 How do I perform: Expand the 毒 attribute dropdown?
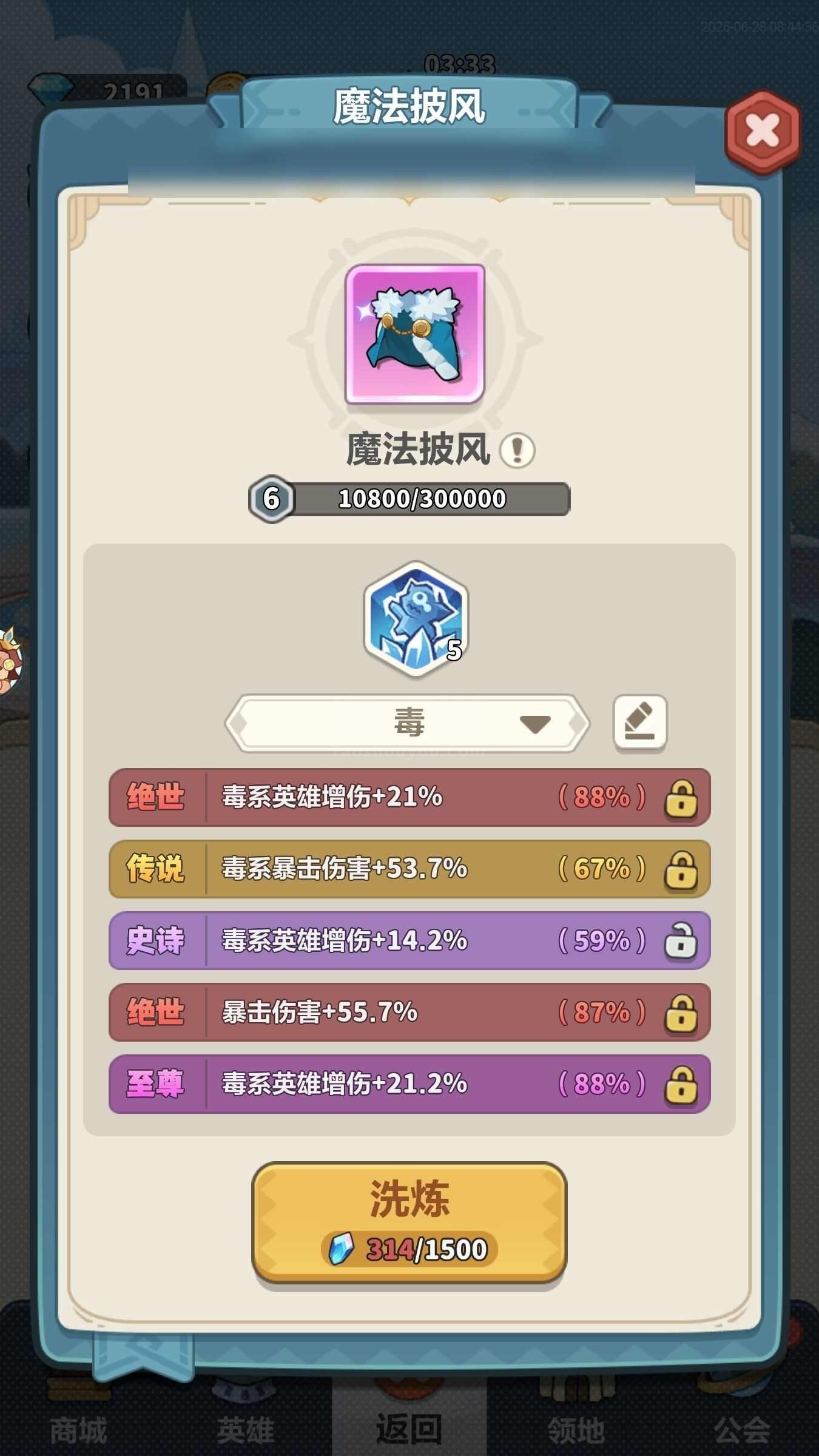click(x=407, y=723)
